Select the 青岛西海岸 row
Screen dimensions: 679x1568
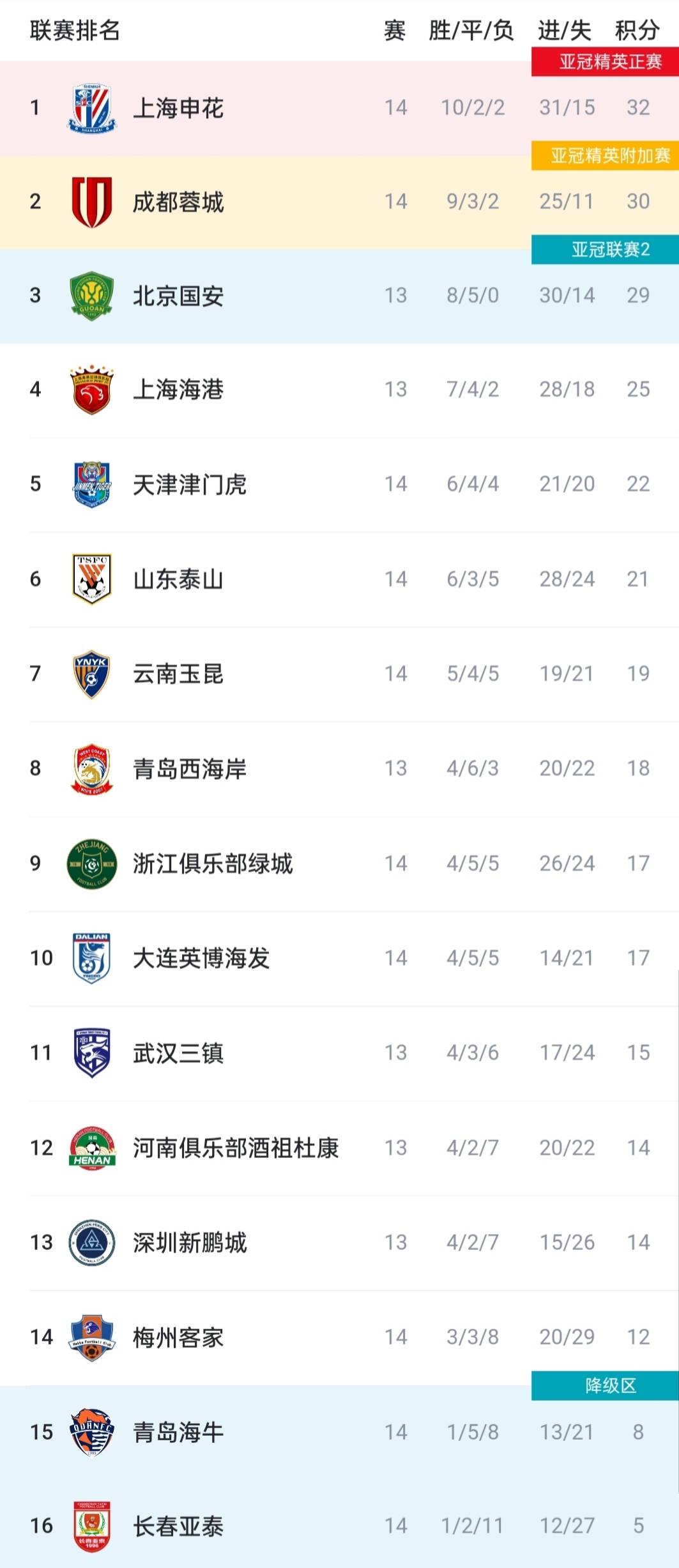(x=189, y=768)
